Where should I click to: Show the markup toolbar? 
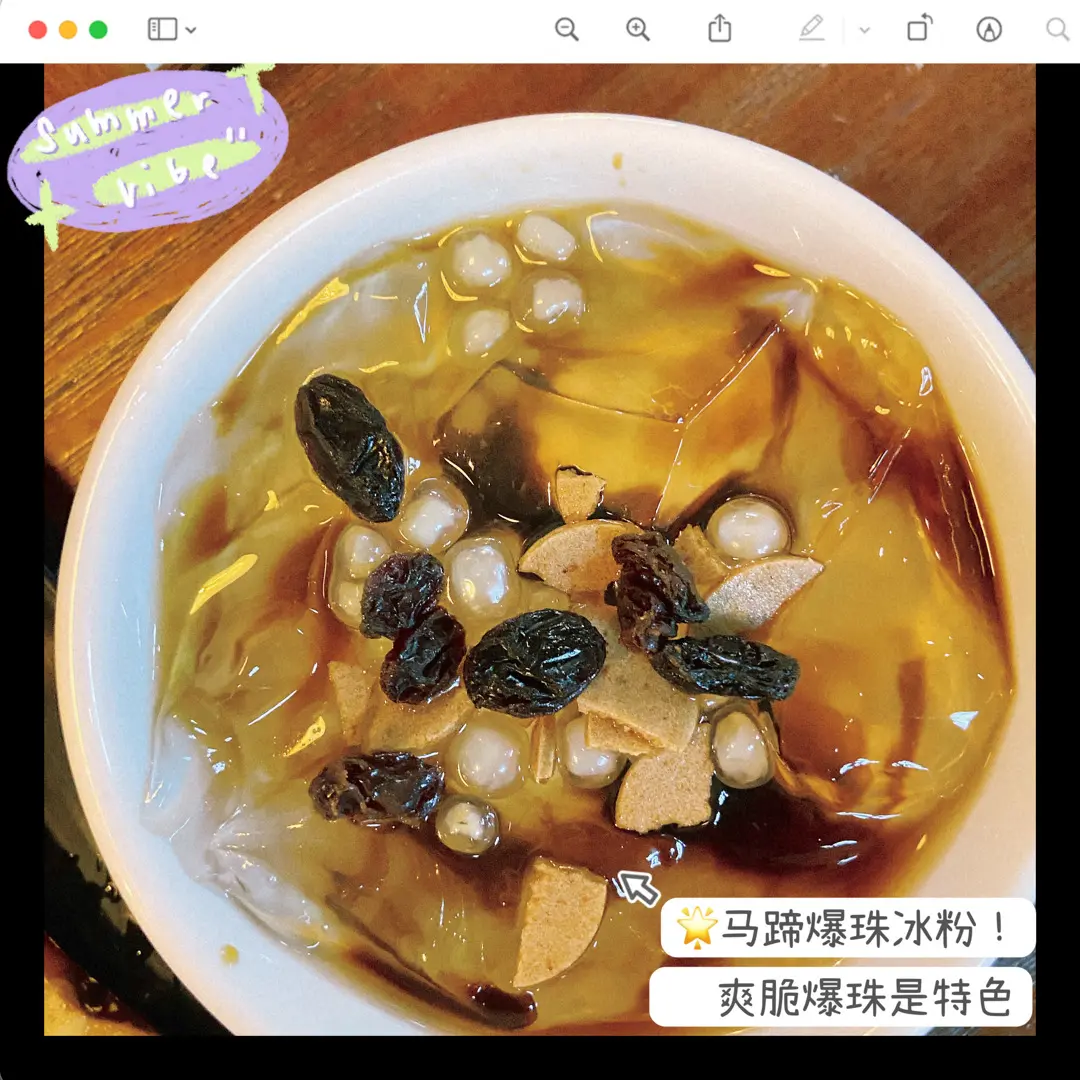click(x=989, y=30)
